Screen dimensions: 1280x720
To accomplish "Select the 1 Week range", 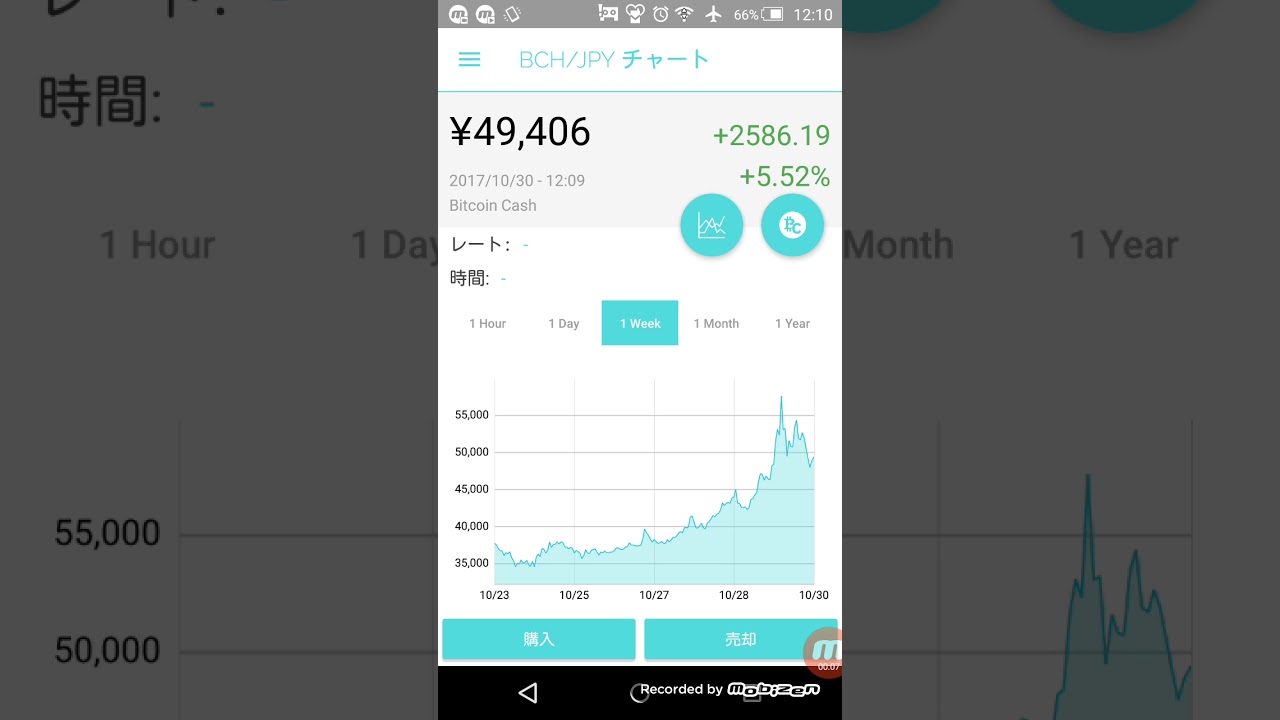I will pos(640,323).
